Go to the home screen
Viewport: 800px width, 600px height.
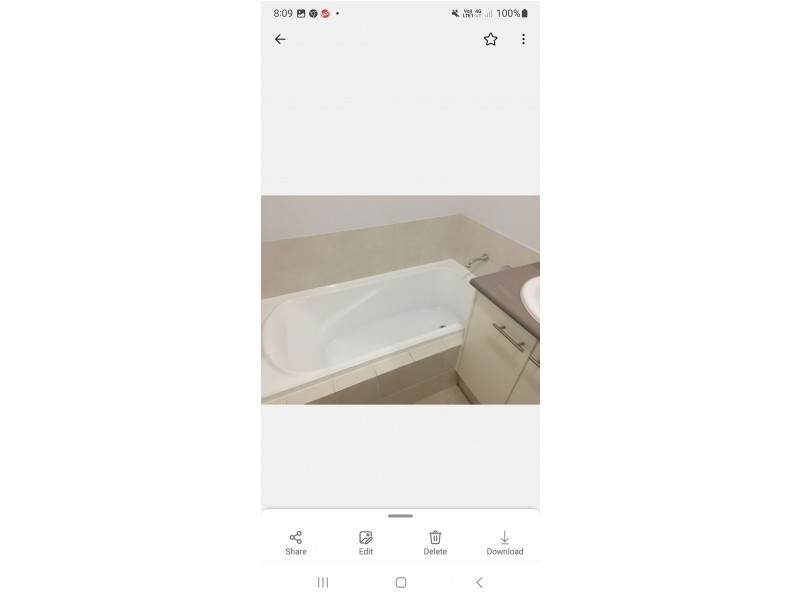pos(400,582)
